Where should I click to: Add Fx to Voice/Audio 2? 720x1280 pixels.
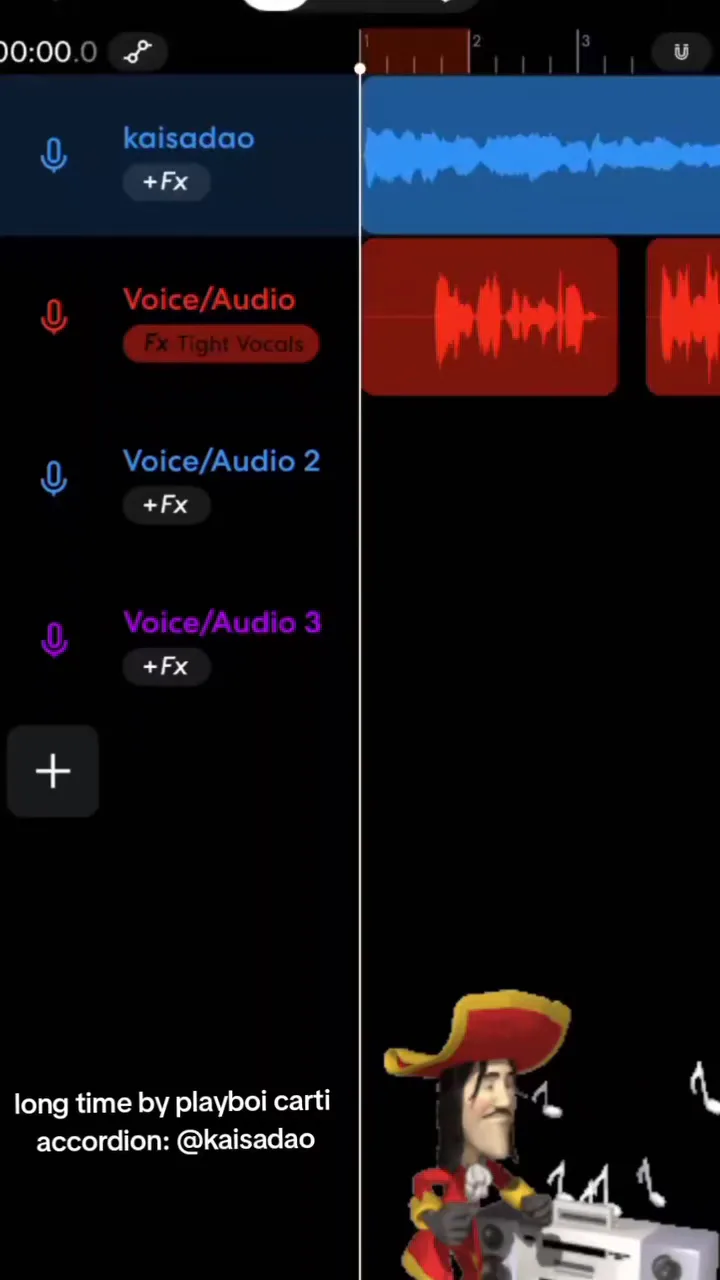click(166, 505)
